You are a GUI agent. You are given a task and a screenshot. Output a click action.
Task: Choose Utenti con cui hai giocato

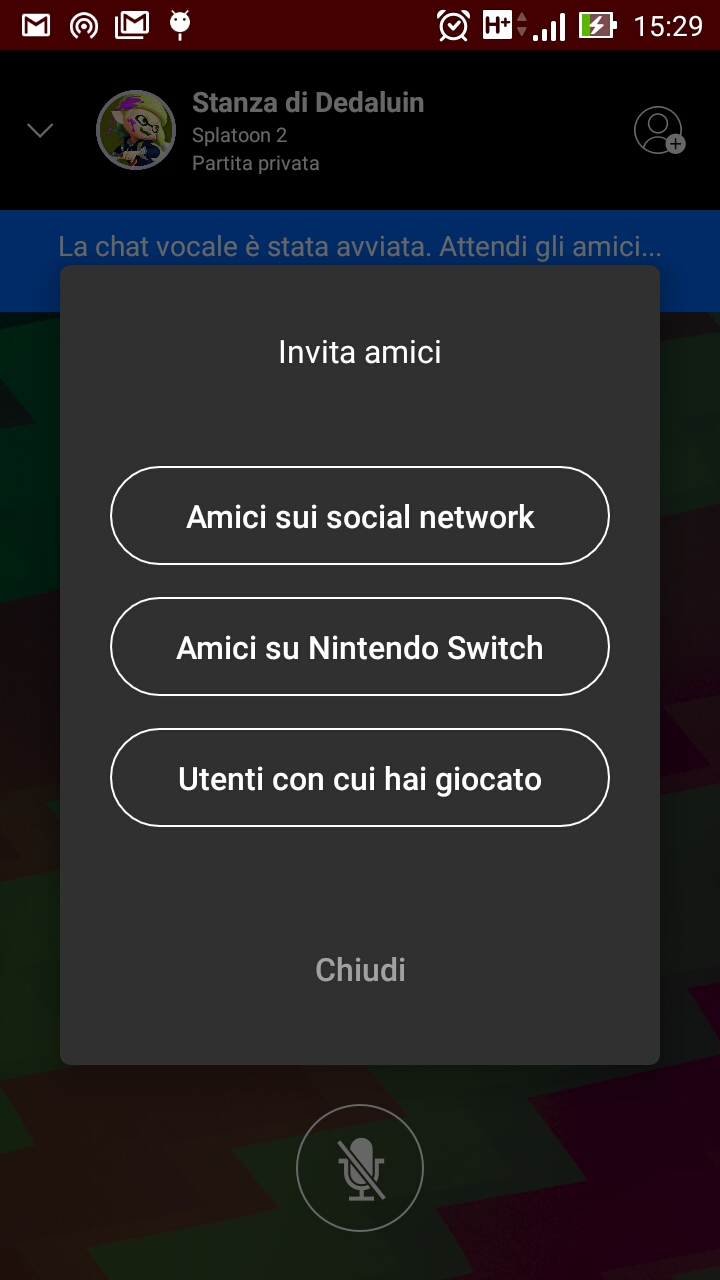[x=360, y=778]
